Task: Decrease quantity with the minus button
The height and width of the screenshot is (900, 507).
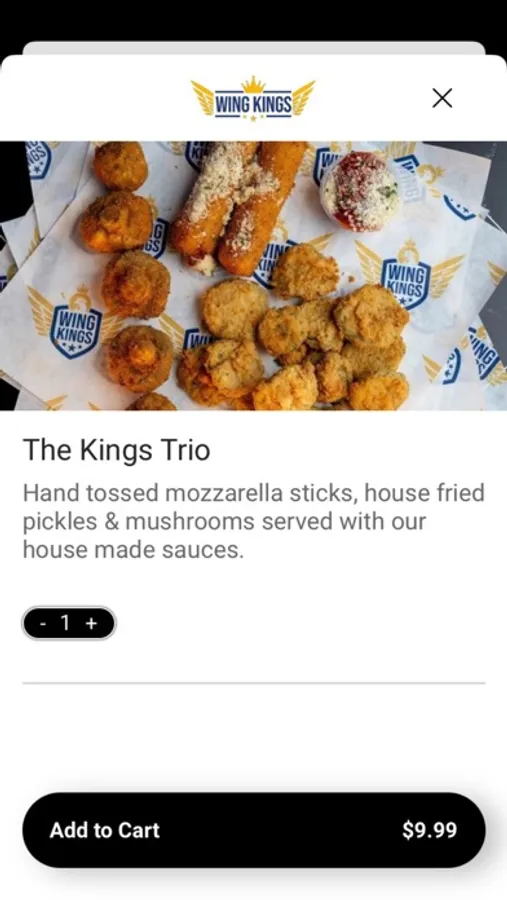Action: coord(44,623)
